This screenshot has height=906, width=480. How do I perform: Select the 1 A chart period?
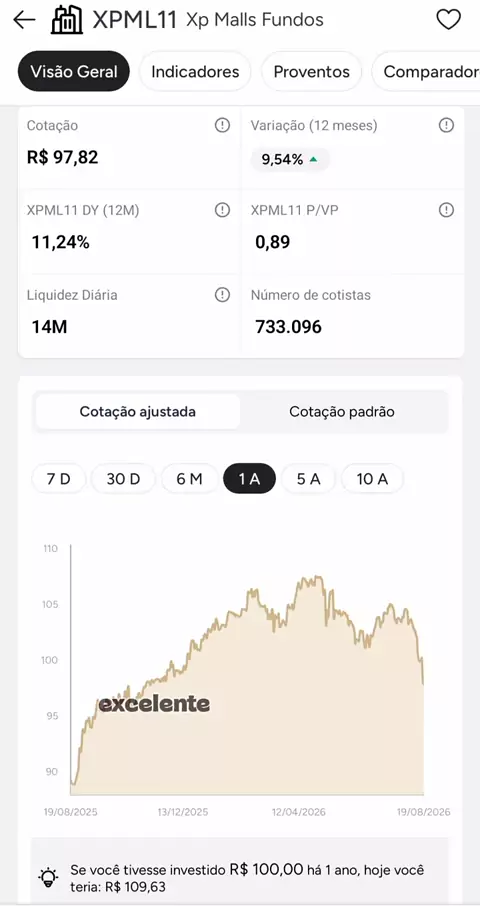(x=250, y=479)
